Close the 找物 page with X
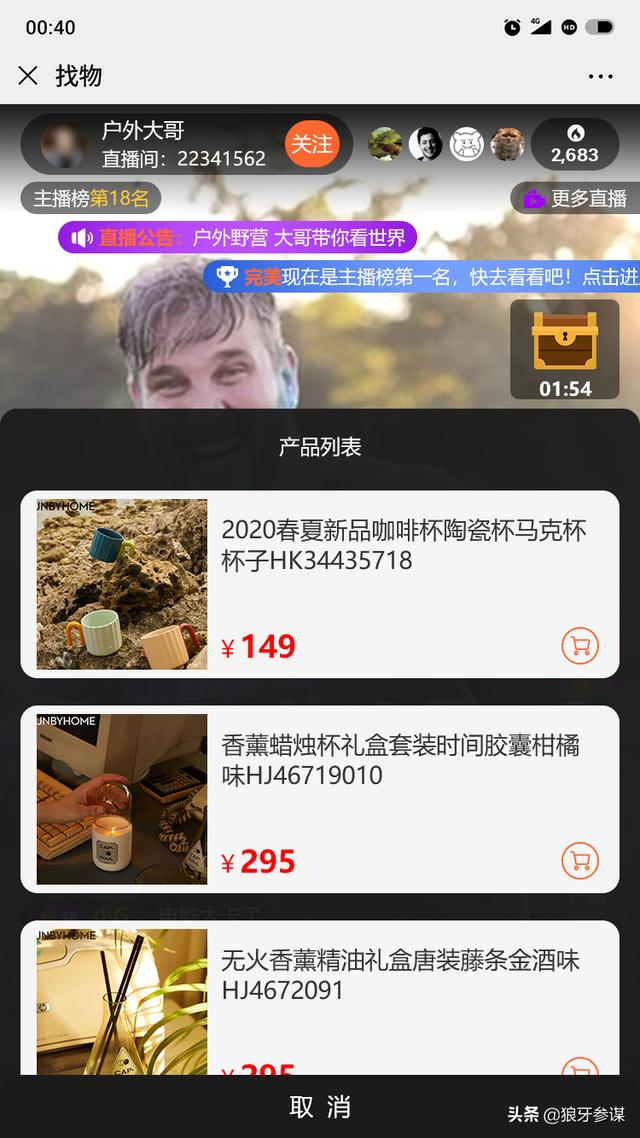 28,76
